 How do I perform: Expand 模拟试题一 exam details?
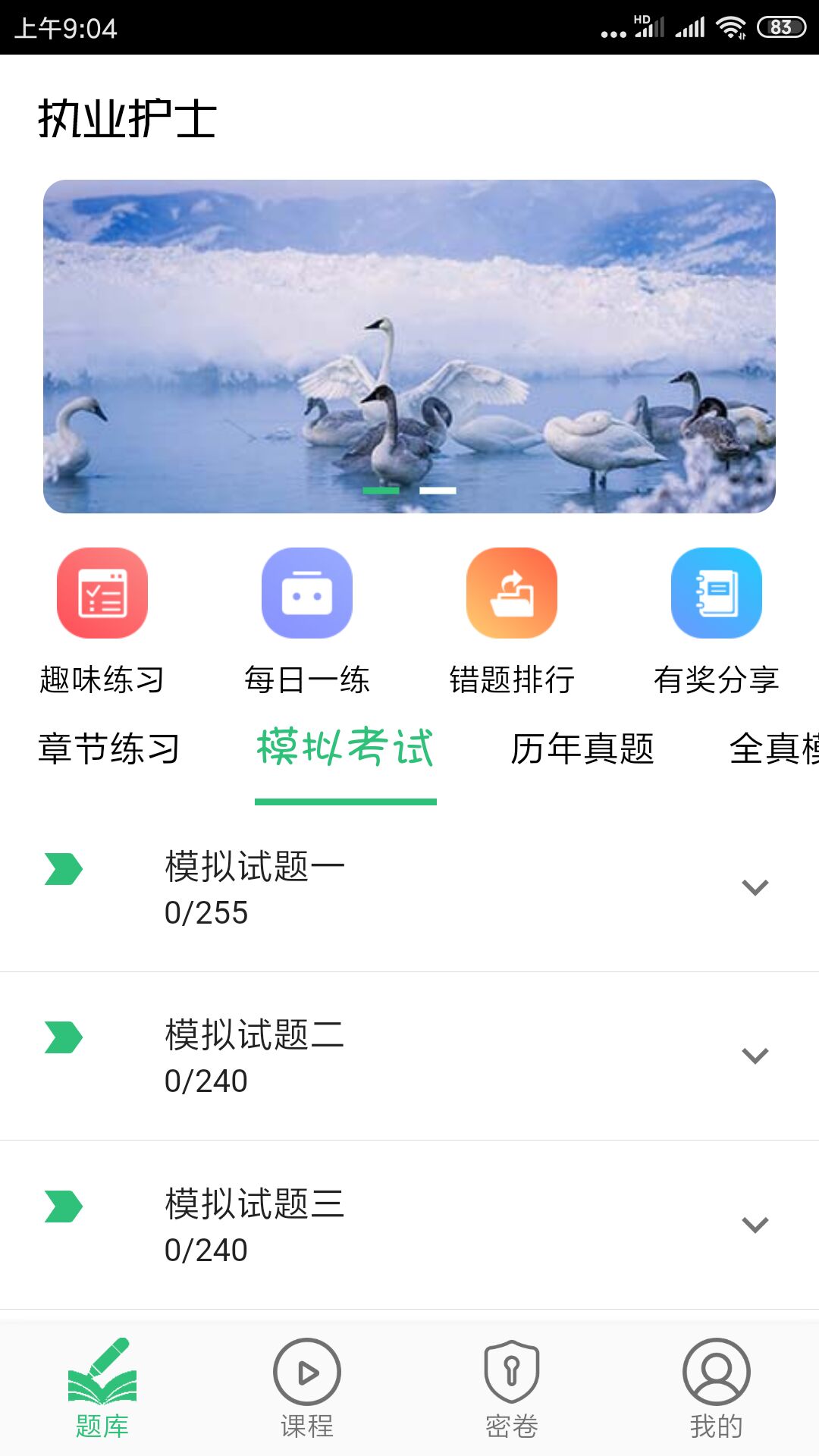[x=753, y=887]
